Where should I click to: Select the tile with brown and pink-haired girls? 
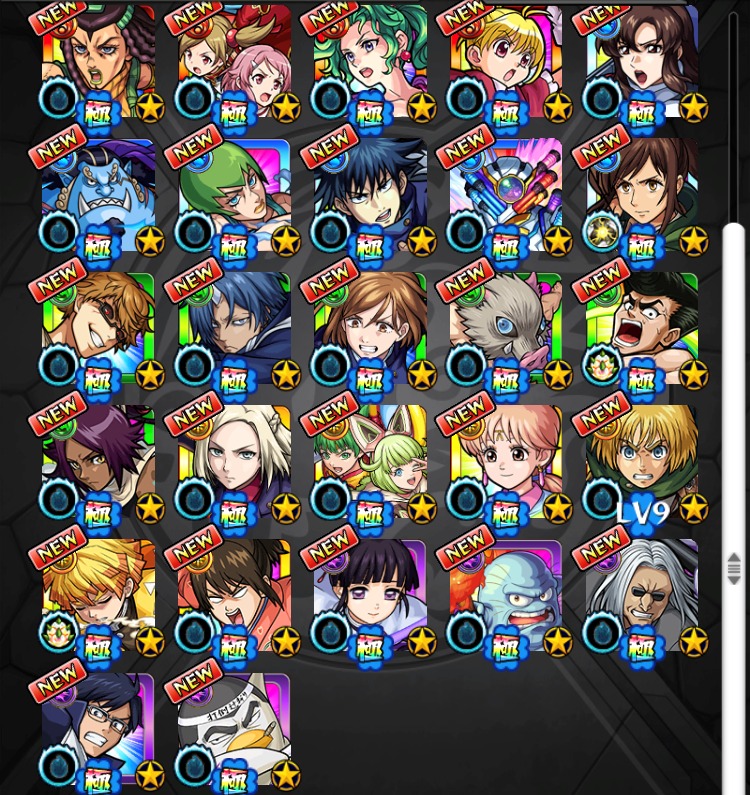pos(235,60)
